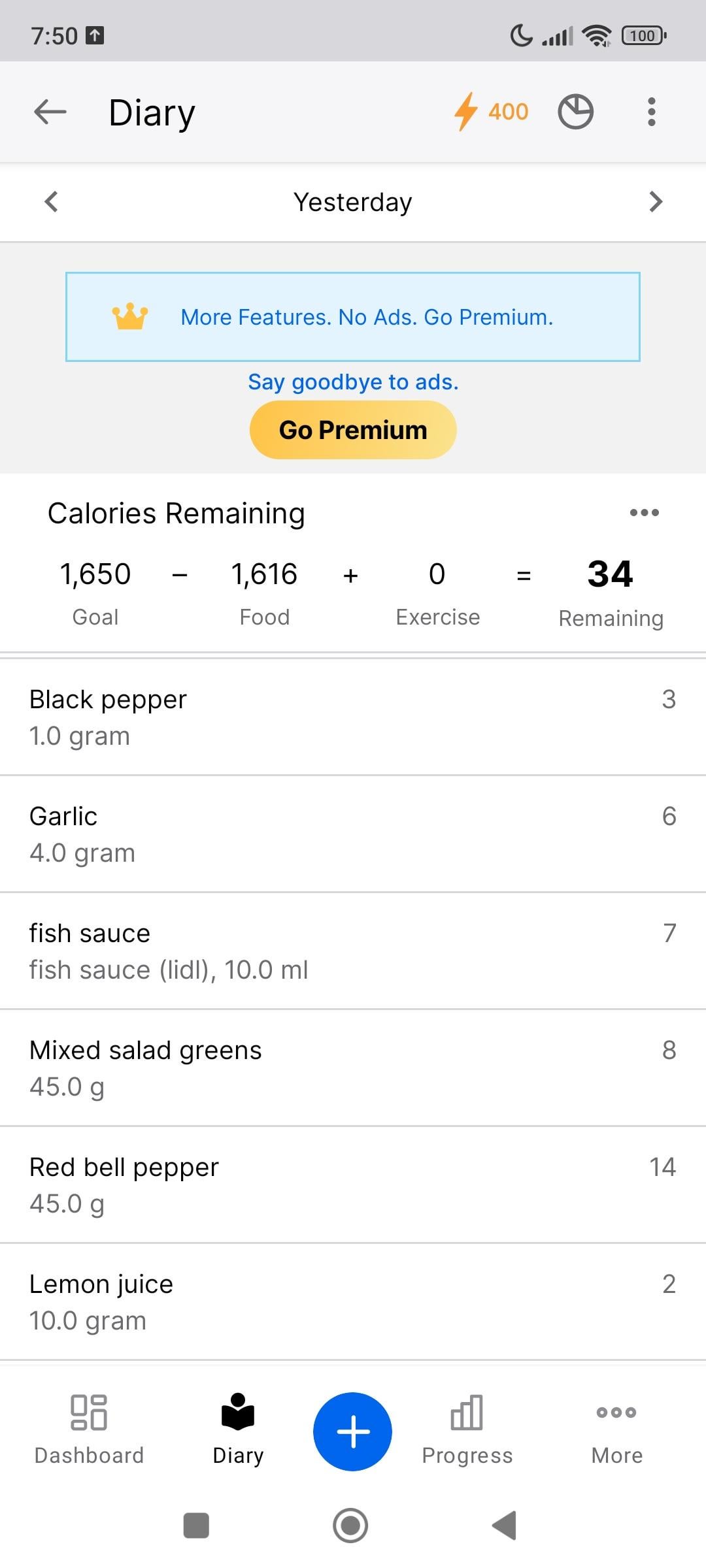706x1568 pixels.
Task: Go to the previous day
Action: point(51,201)
